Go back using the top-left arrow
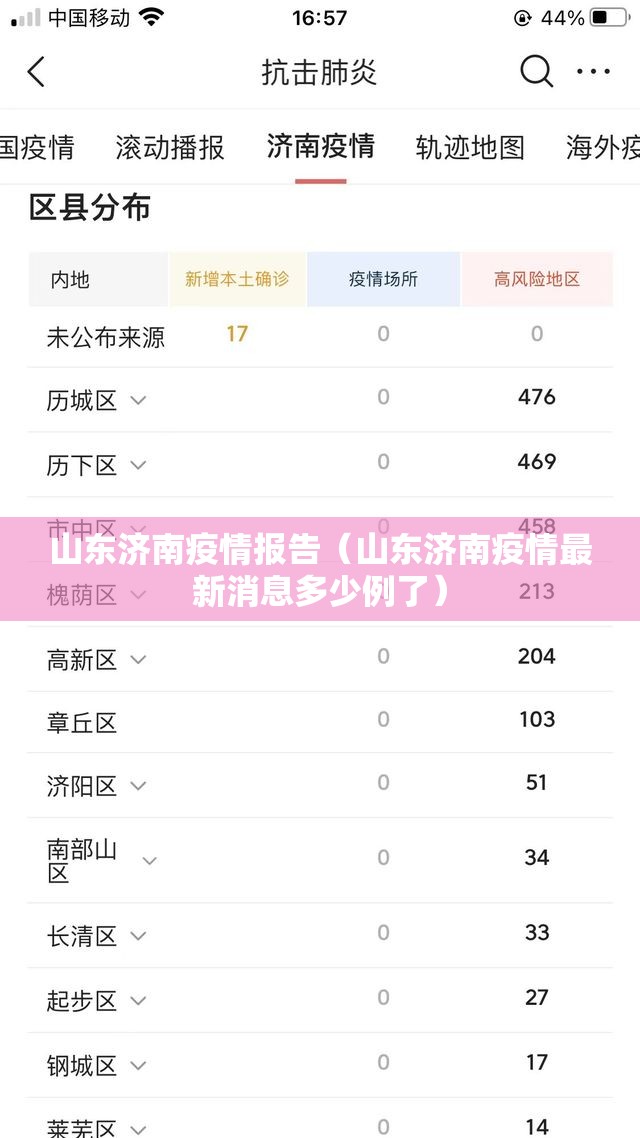Image resolution: width=640 pixels, height=1138 pixels. [x=36, y=72]
